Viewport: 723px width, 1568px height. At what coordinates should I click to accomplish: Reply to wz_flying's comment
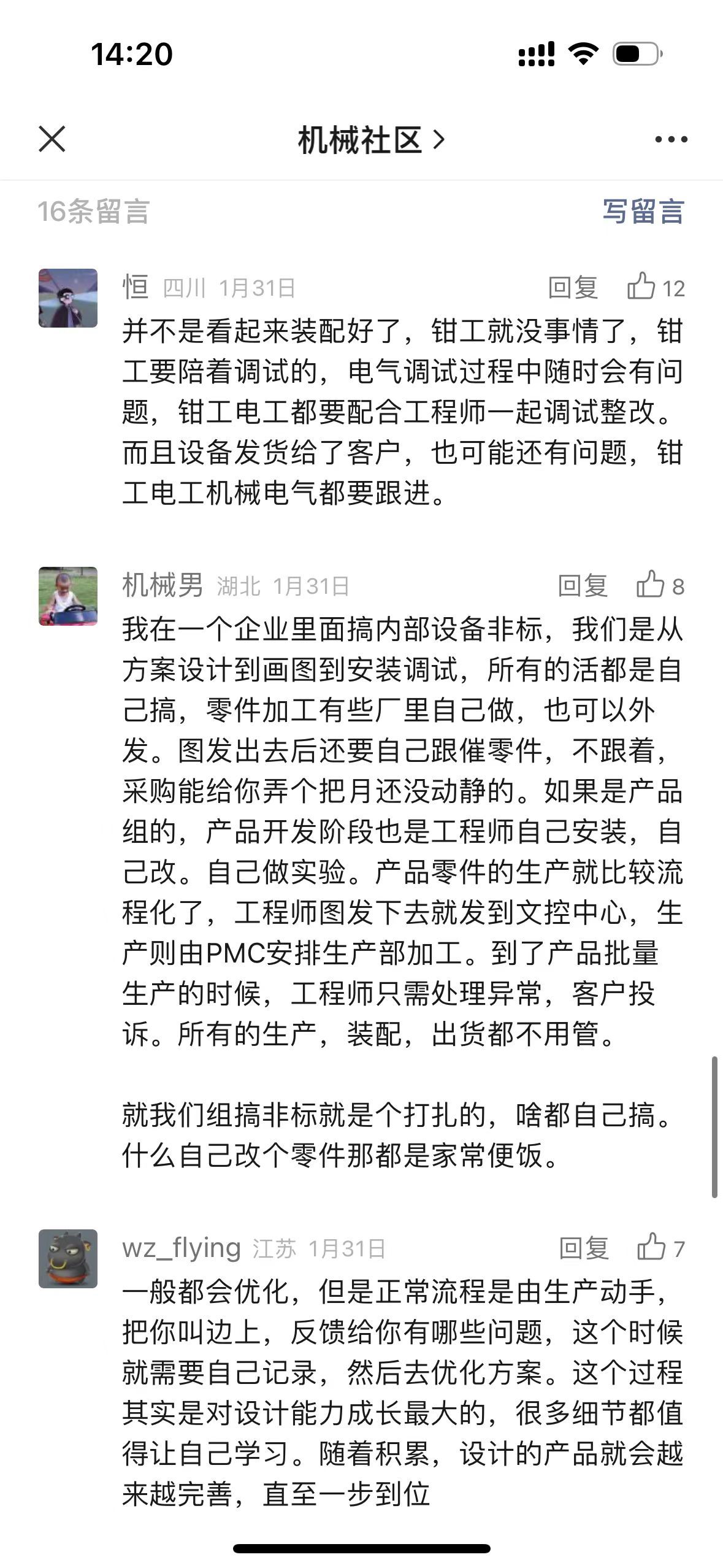point(583,1248)
